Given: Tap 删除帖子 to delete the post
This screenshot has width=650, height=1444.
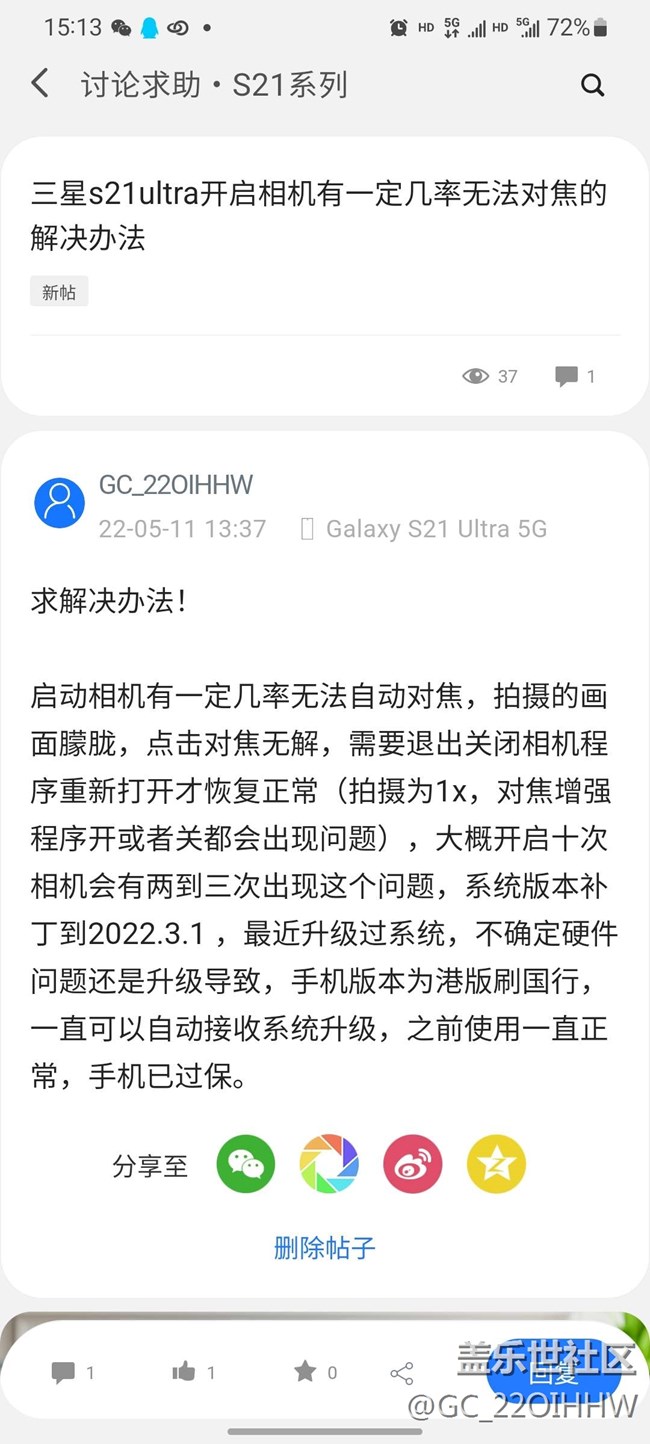Looking at the screenshot, I should click(325, 1247).
